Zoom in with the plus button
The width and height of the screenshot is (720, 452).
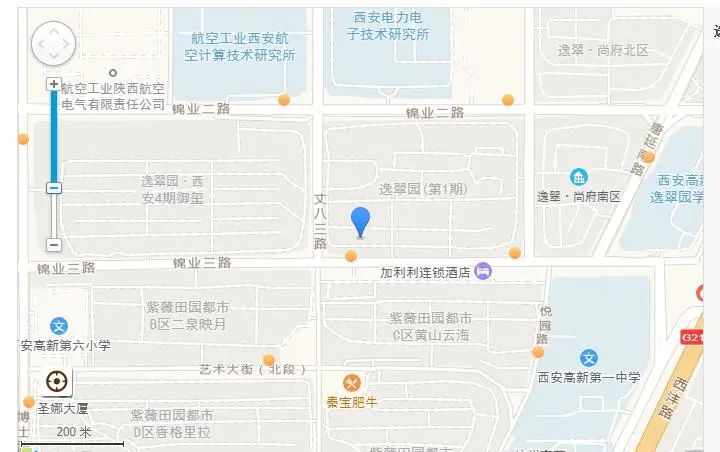point(54,85)
